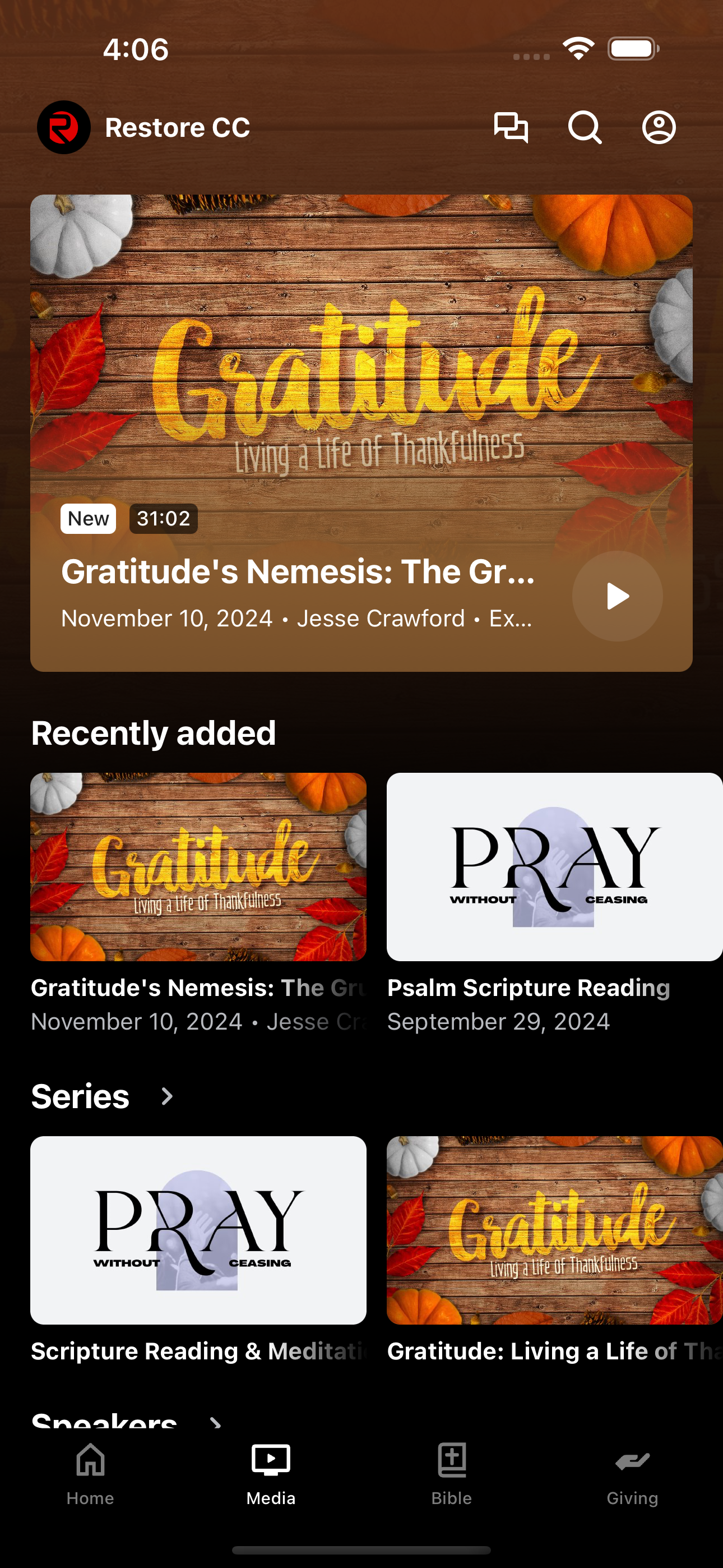
Task: Open Gratitude's Nemesis under Recently added
Action: tap(198, 904)
